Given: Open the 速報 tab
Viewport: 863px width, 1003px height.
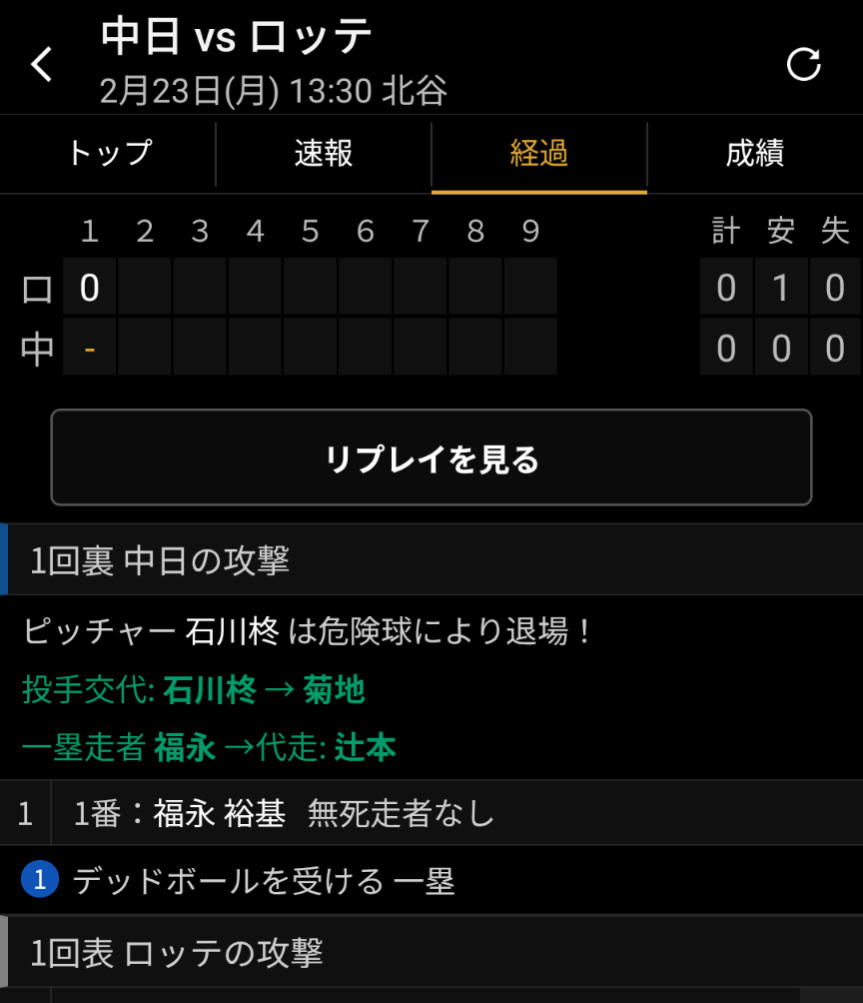Looking at the screenshot, I should 323,154.
